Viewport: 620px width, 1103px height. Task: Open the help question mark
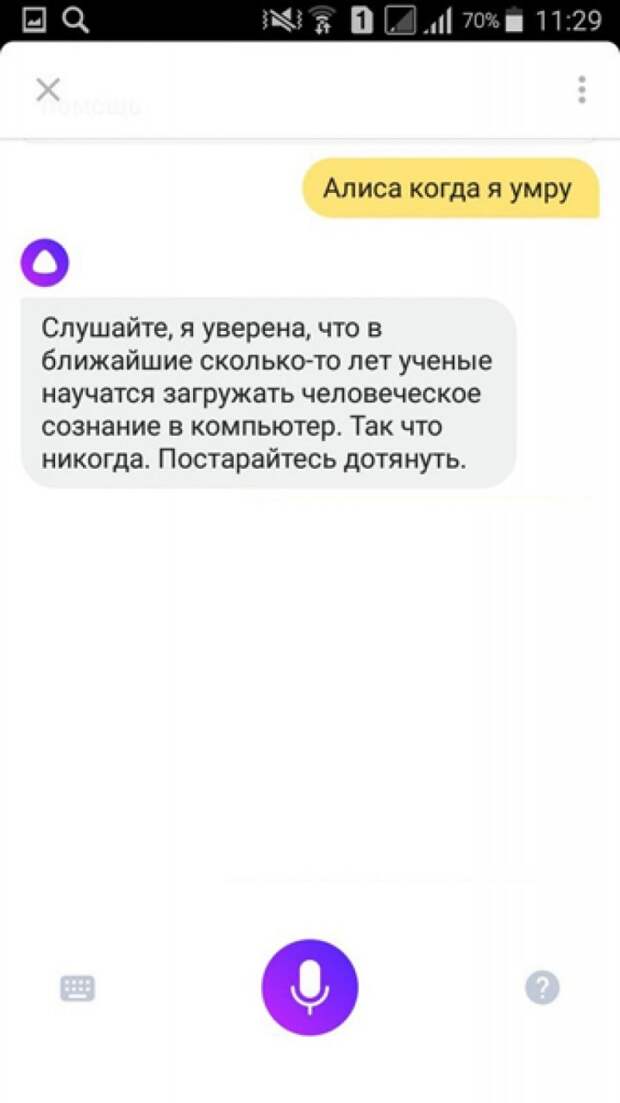(542, 987)
